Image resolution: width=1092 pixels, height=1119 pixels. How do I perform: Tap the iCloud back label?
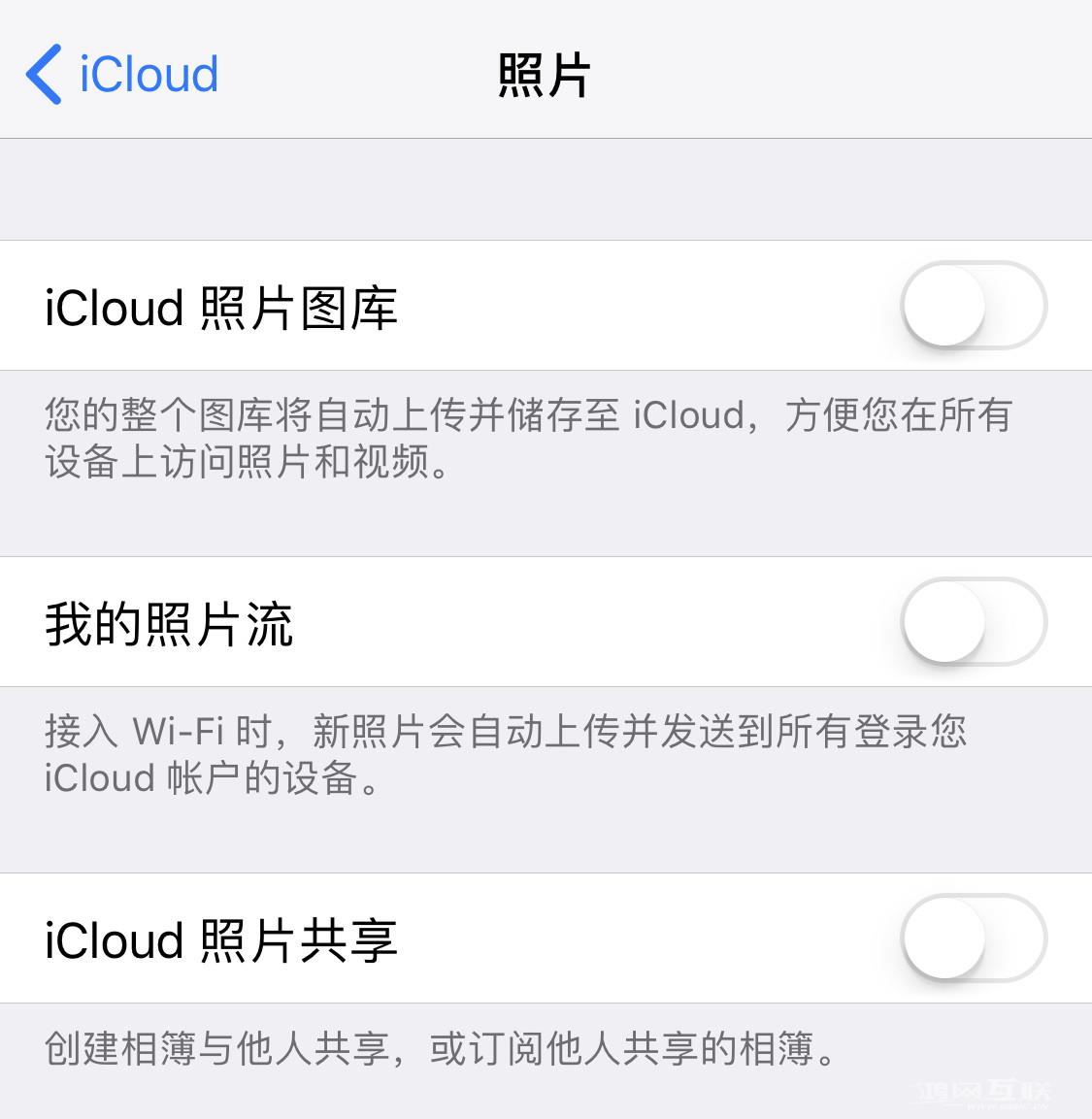click(146, 74)
